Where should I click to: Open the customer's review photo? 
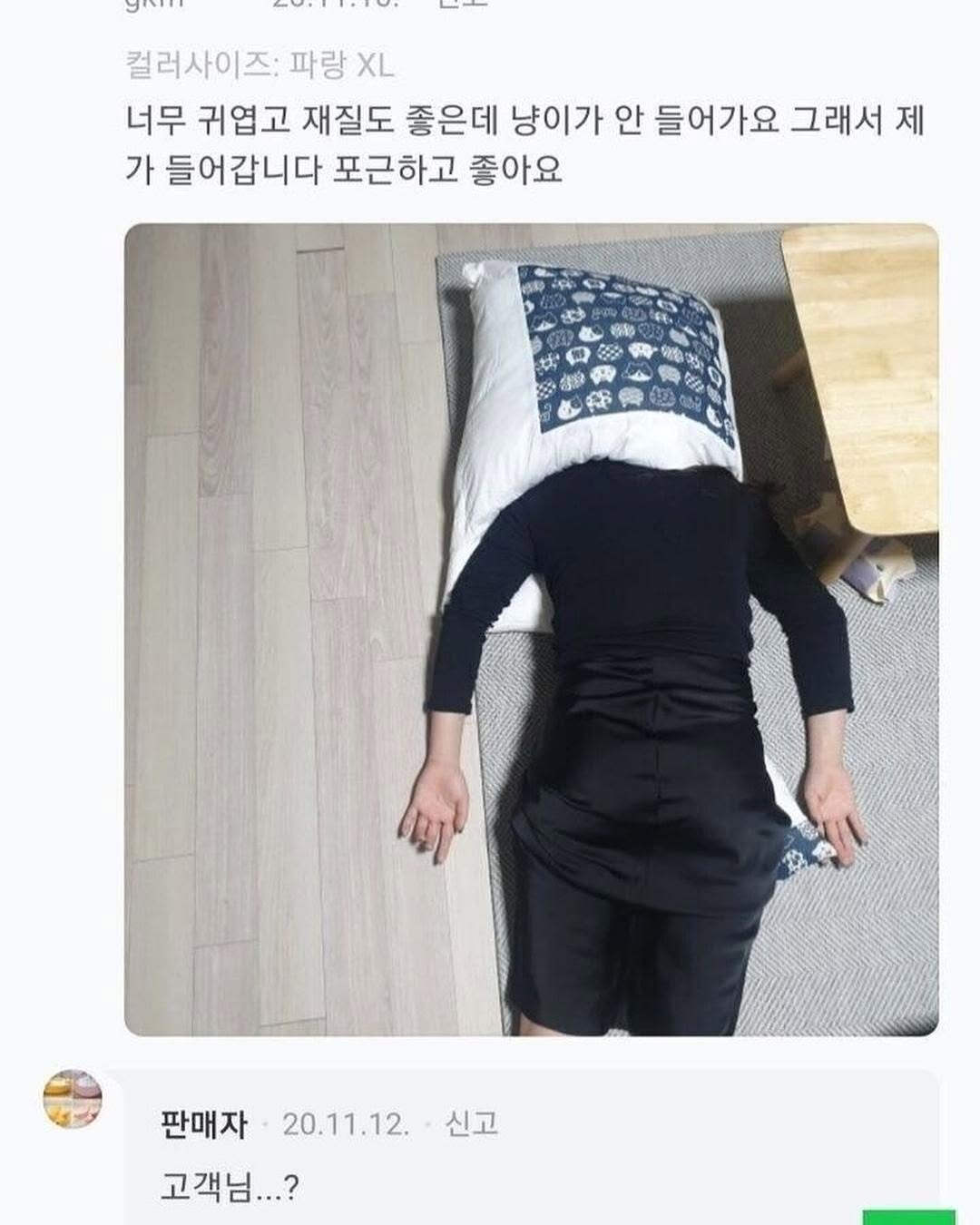click(531, 629)
